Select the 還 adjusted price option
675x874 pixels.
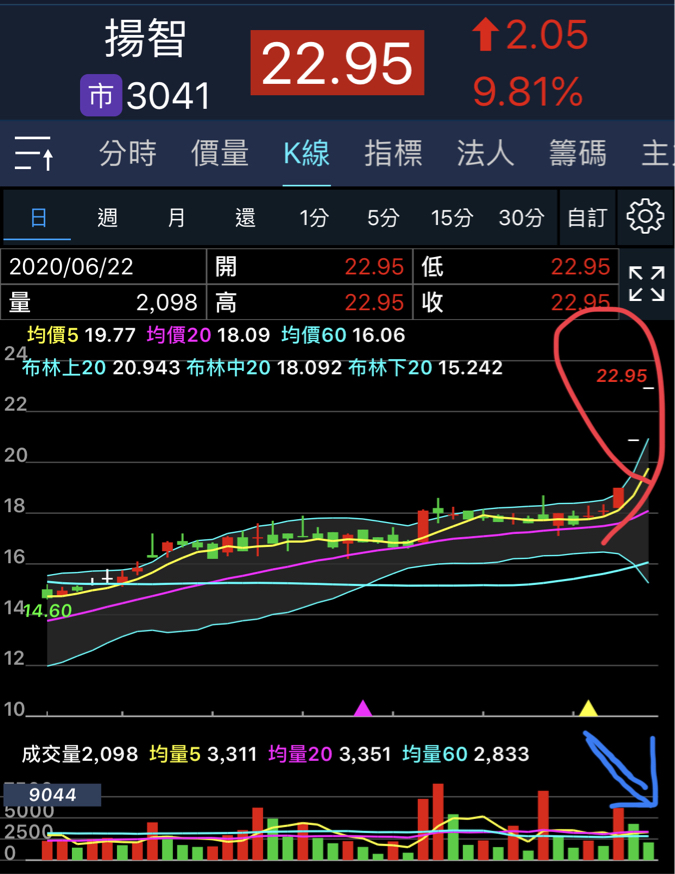point(245,217)
